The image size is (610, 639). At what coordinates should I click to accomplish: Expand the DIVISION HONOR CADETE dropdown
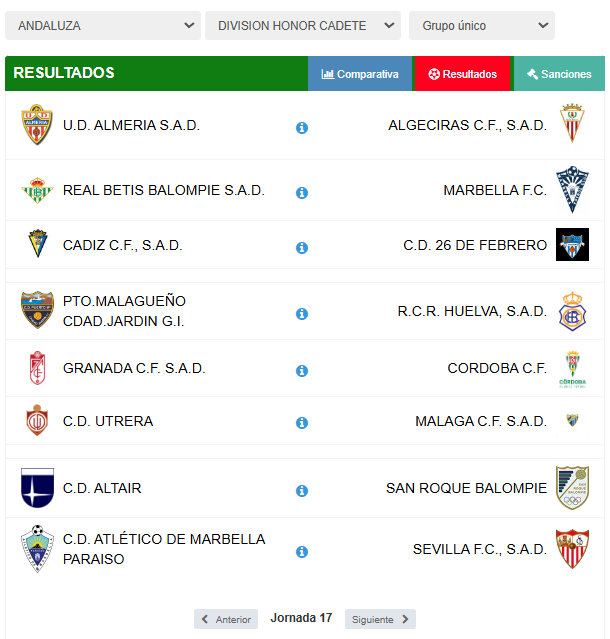303,25
